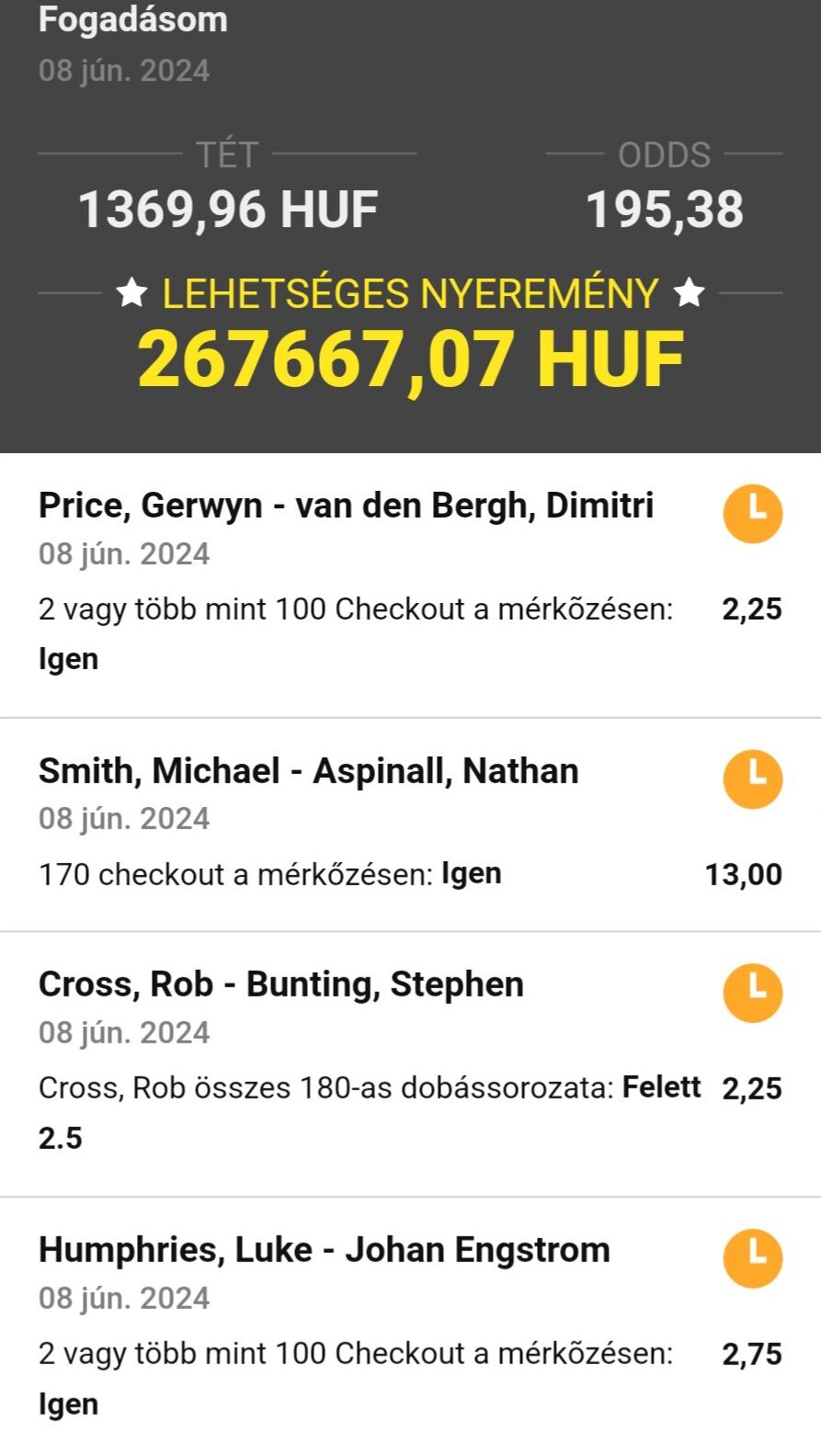View the Cross – Bunting bet row
The image size is (821, 1456).
click(x=281, y=984)
